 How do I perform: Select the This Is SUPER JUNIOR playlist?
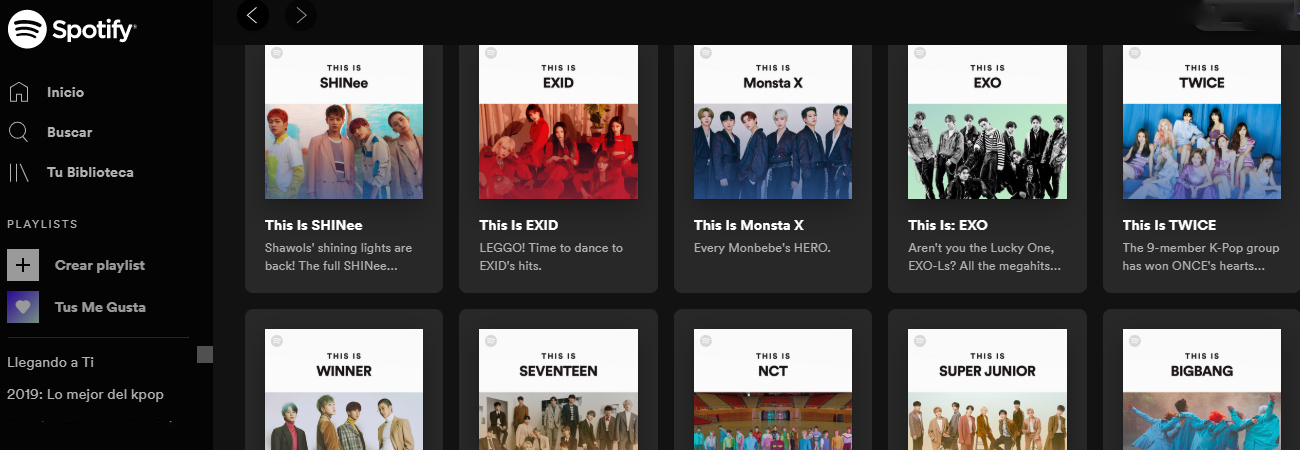987,390
